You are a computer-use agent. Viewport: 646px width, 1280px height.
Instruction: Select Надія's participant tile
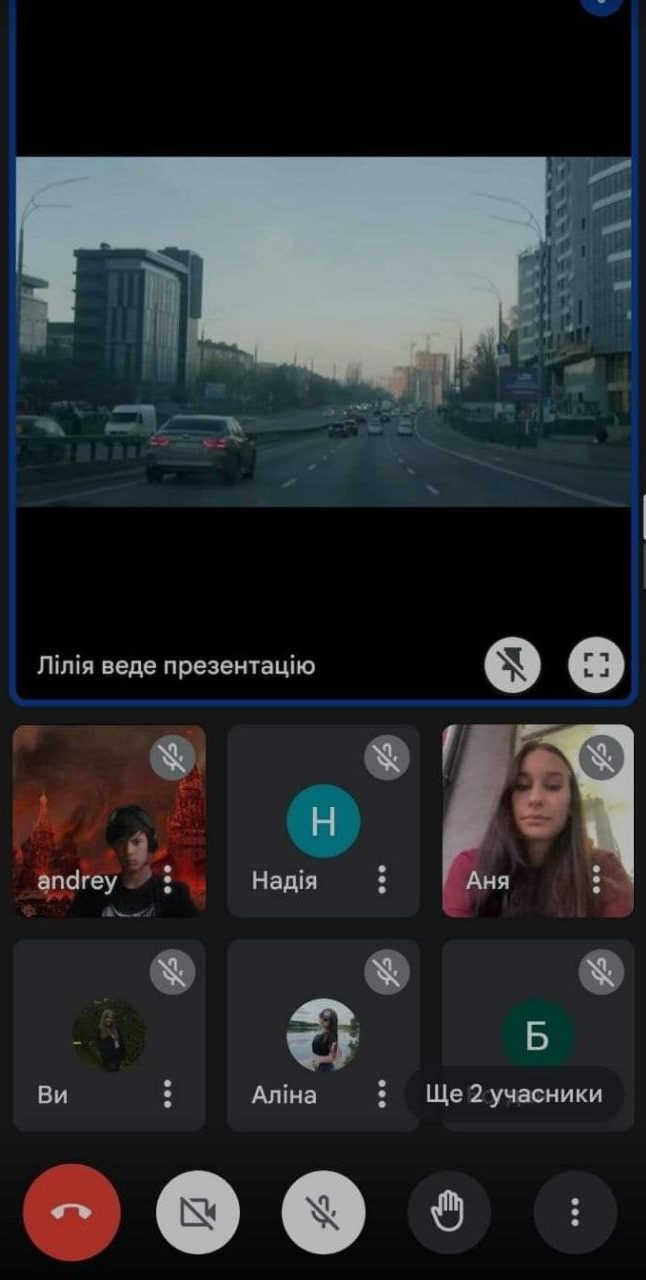click(x=323, y=821)
